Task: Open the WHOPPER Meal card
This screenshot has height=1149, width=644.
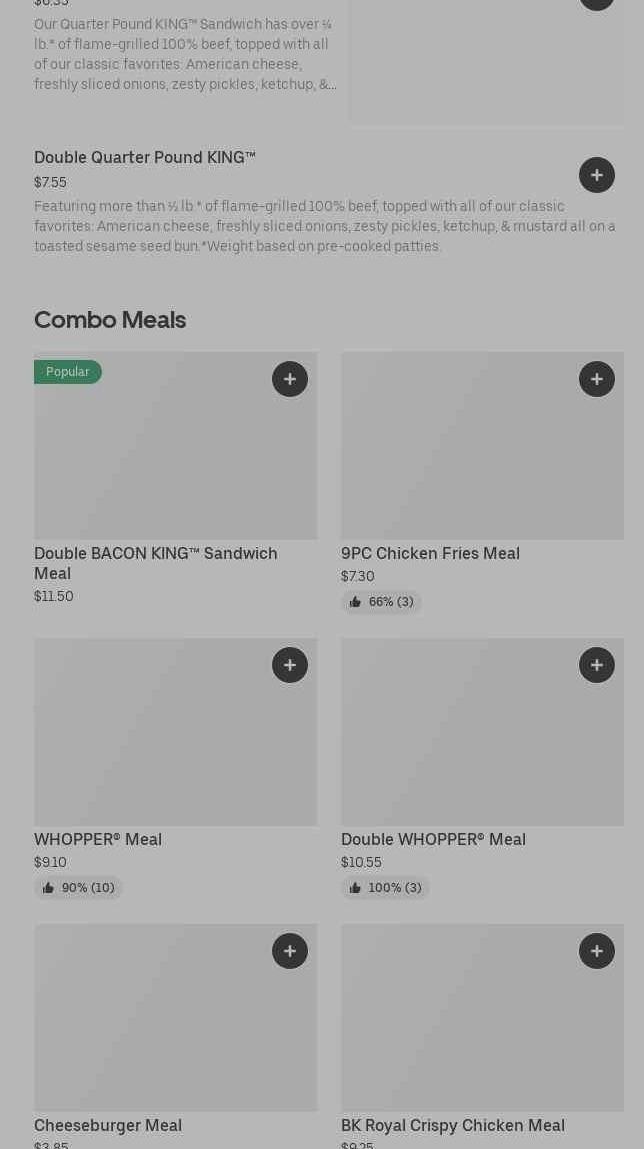Action: coord(98,840)
